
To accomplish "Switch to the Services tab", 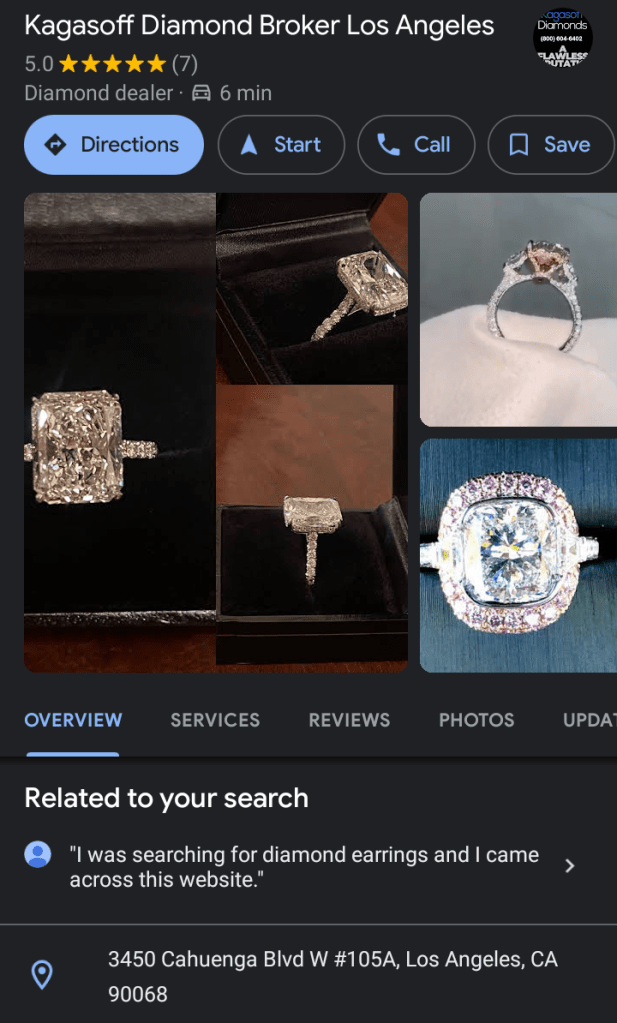I will (x=215, y=720).
